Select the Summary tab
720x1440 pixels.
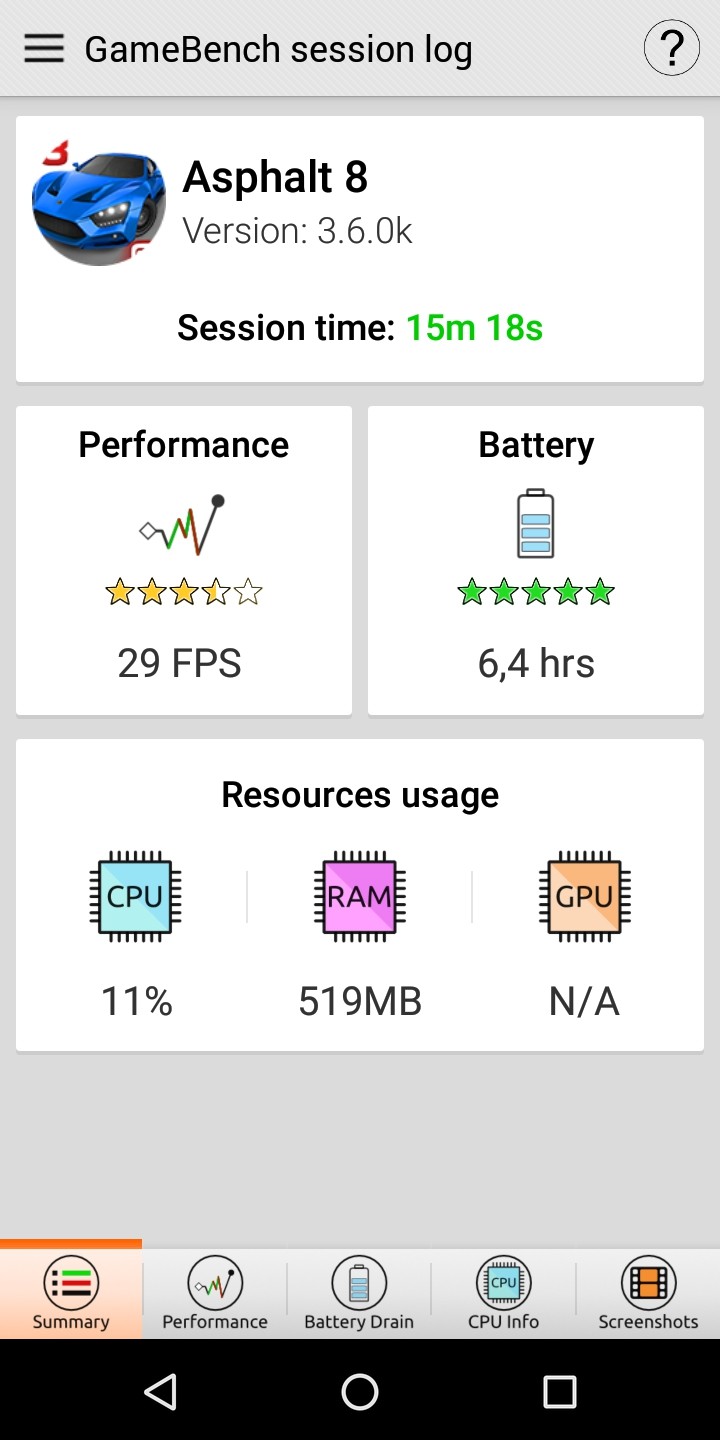71,1294
